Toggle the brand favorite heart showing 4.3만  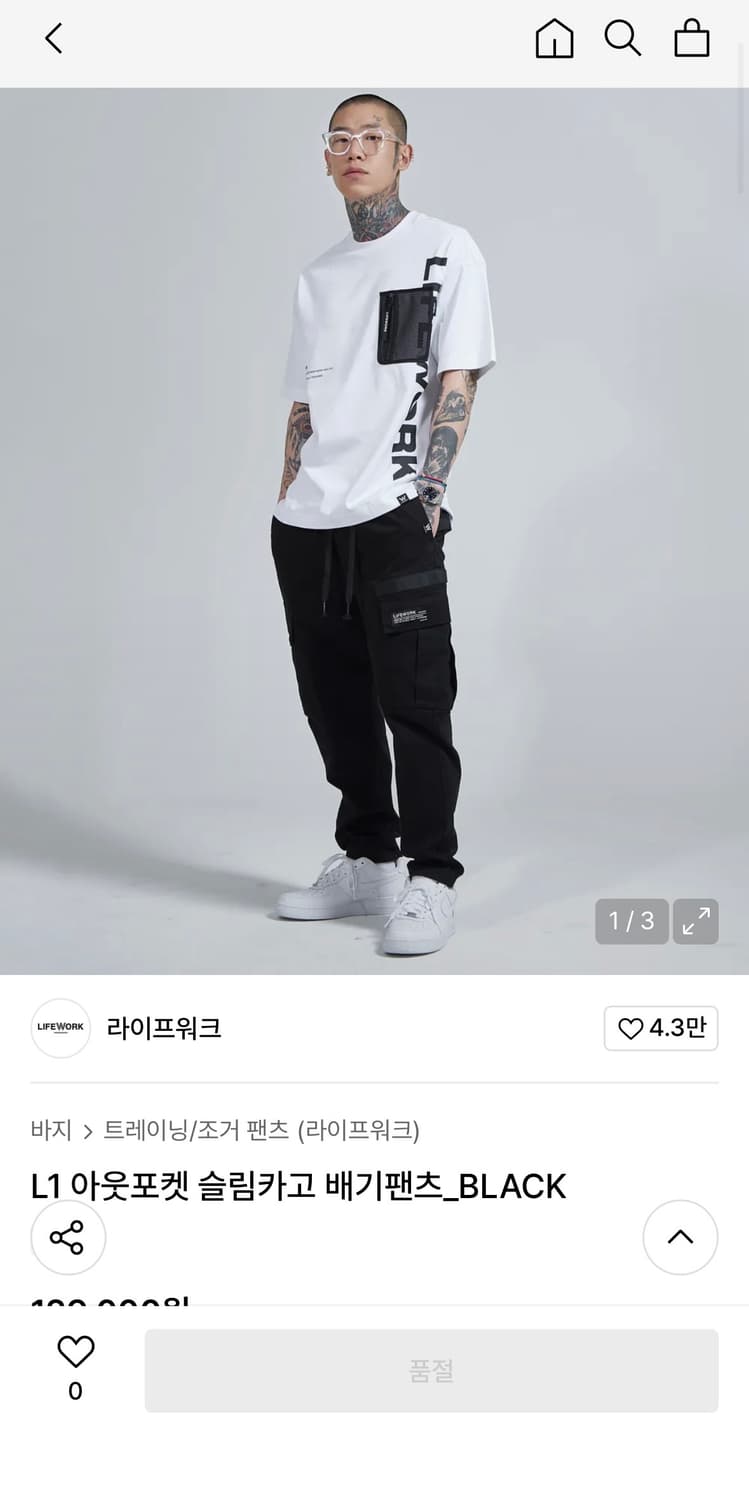[661, 1028]
